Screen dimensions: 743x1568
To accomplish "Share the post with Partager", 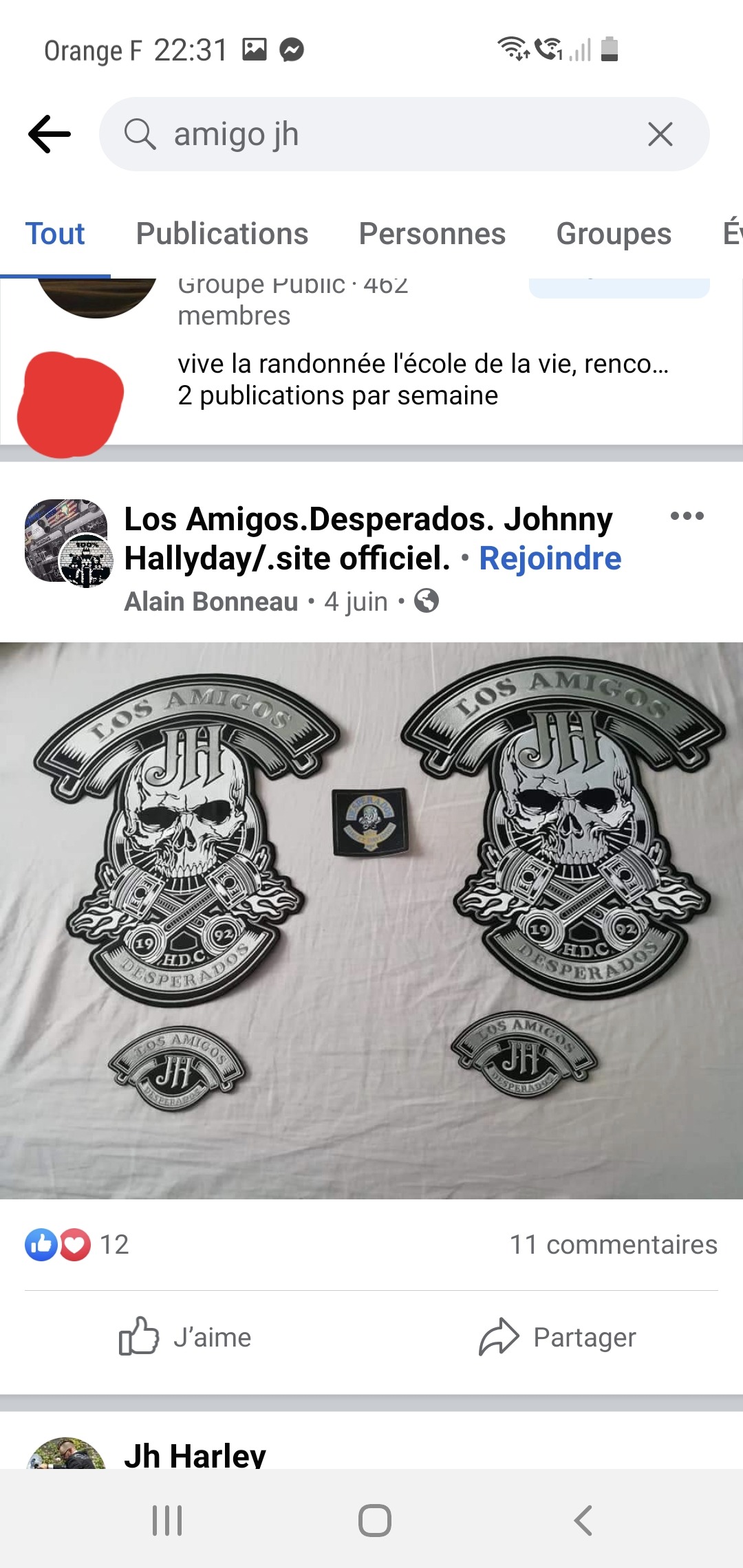I will pyautogui.click(x=557, y=1338).
